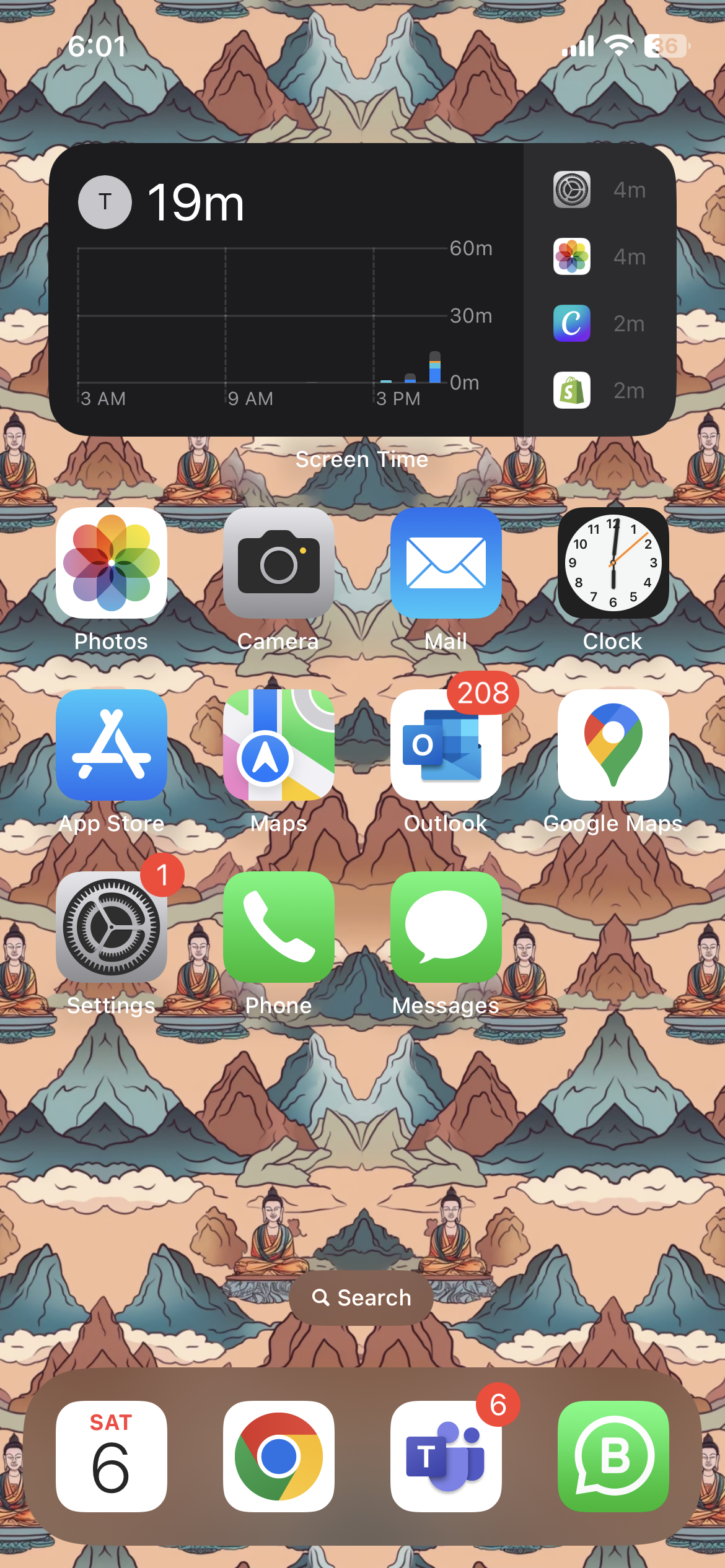Launch the Camera app
This screenshot has height=1568, width=725.
coord(279,562)
